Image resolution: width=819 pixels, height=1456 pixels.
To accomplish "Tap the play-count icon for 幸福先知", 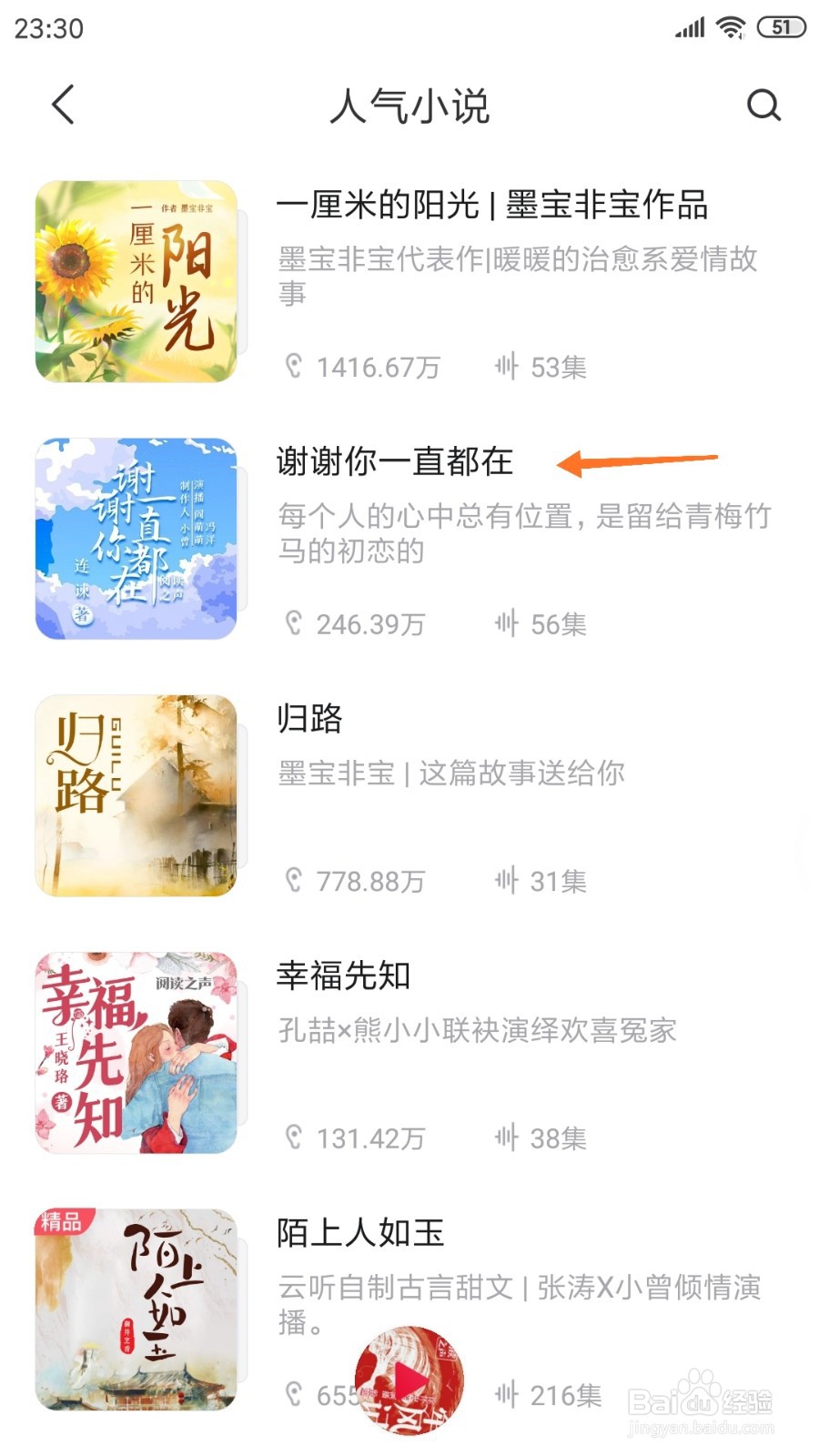I will point(293,1137).
